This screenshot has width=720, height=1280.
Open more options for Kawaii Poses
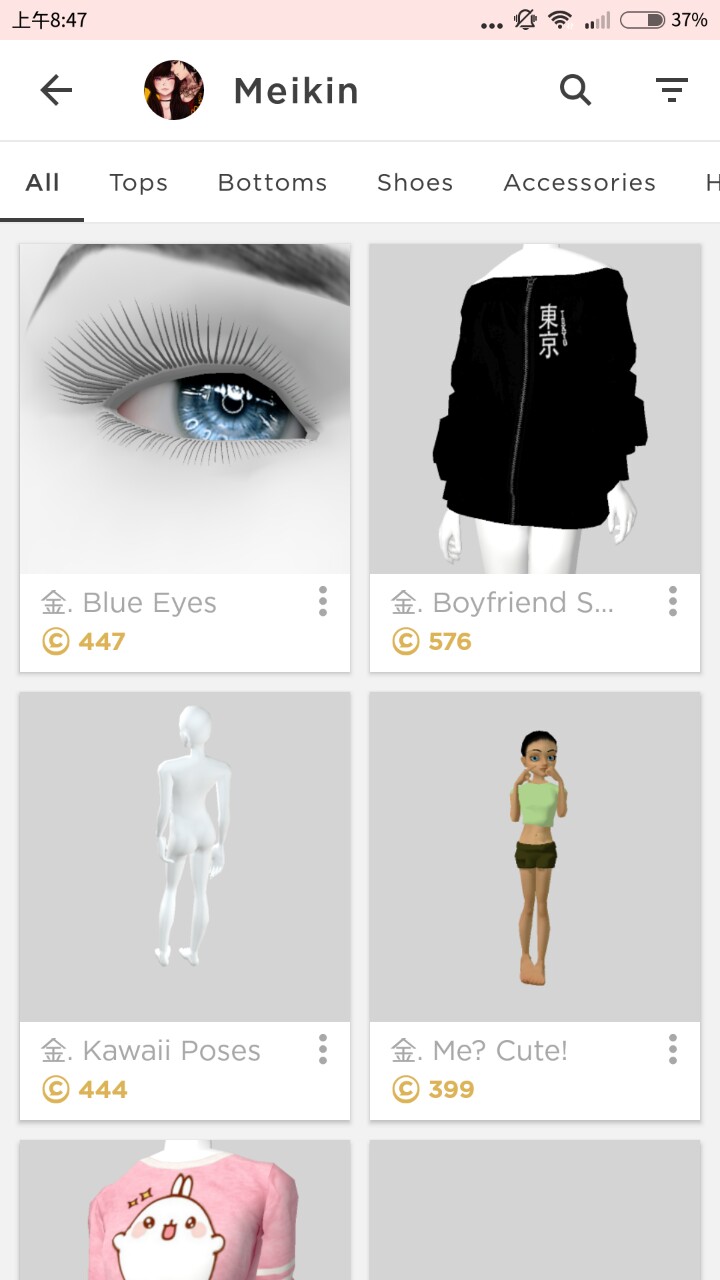click(x=322, y=1049)
